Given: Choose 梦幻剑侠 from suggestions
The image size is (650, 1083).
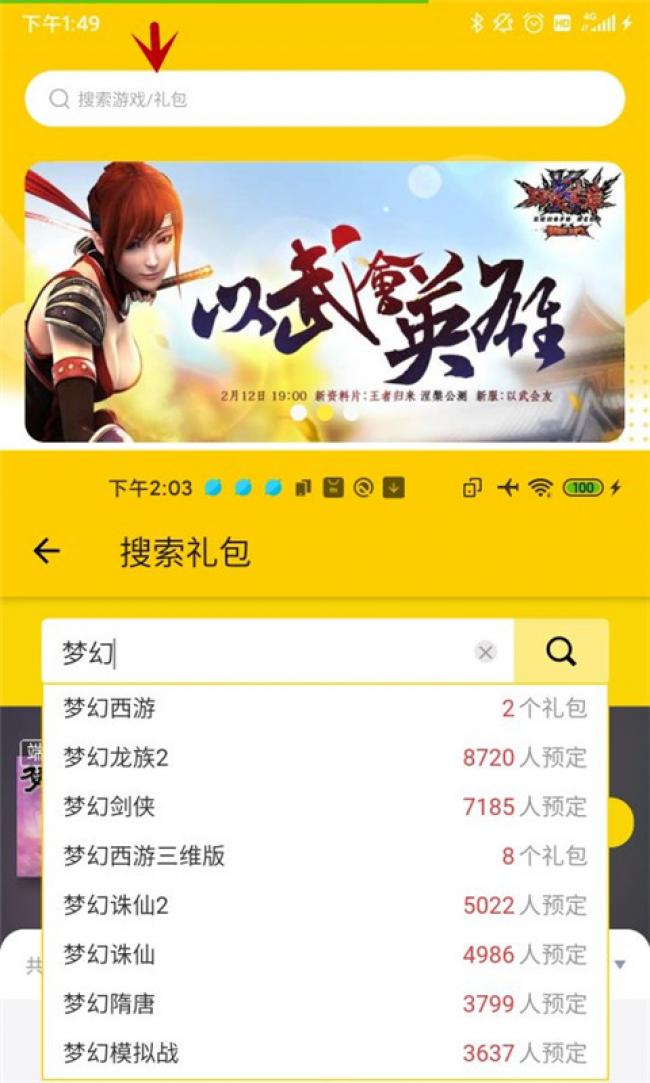Looking at the screenshot, I should [324, 807].
